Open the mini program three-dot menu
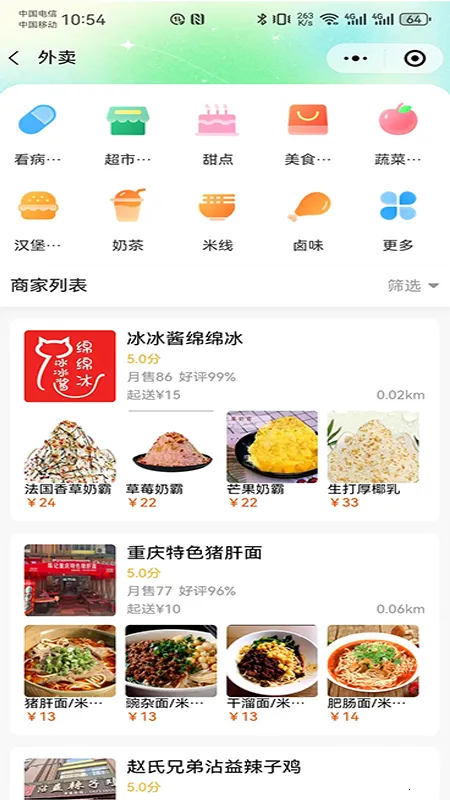The image size is (450, 800). [356, 59]
